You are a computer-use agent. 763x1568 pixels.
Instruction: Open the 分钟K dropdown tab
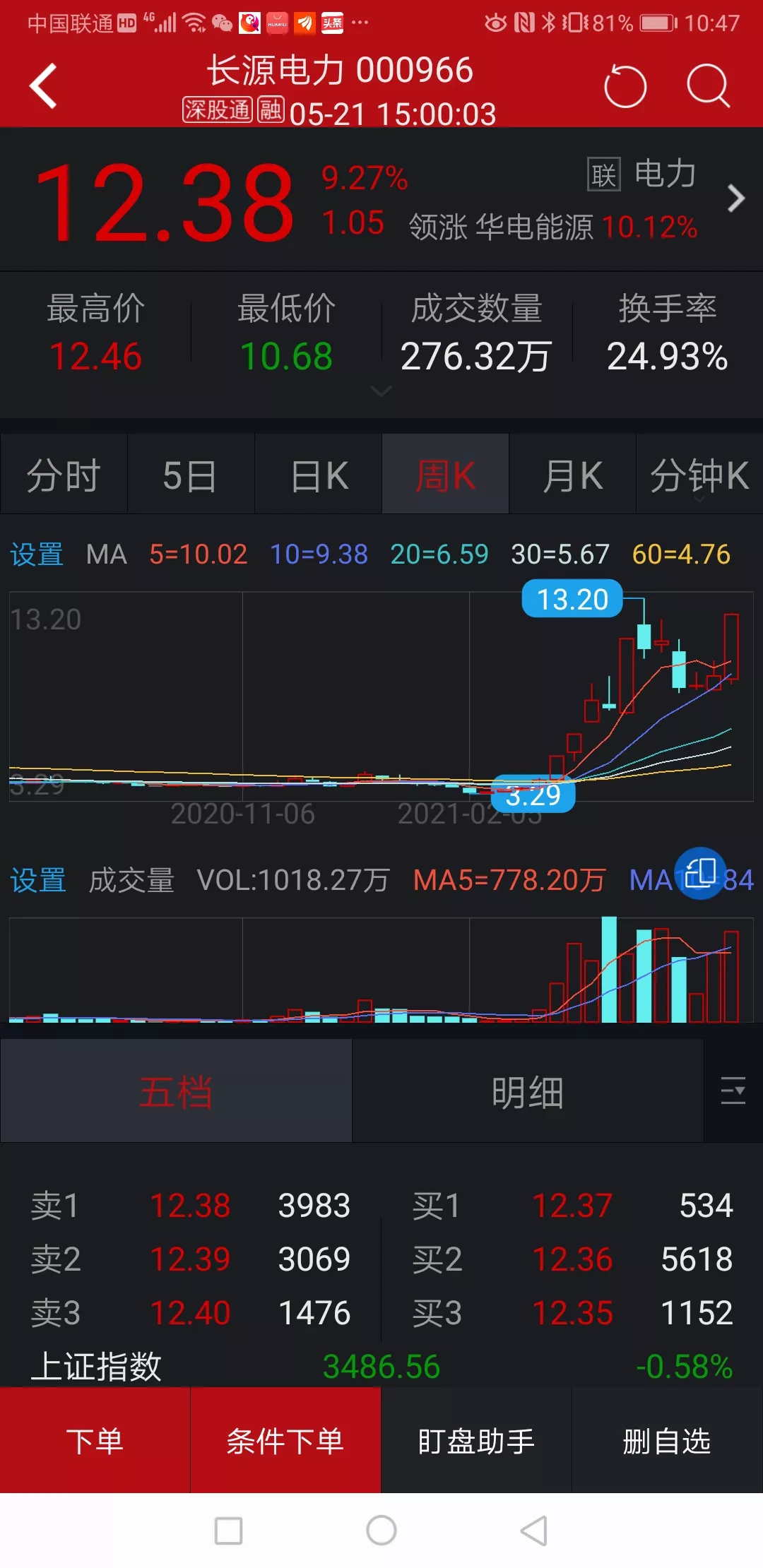tap(699, 474)
